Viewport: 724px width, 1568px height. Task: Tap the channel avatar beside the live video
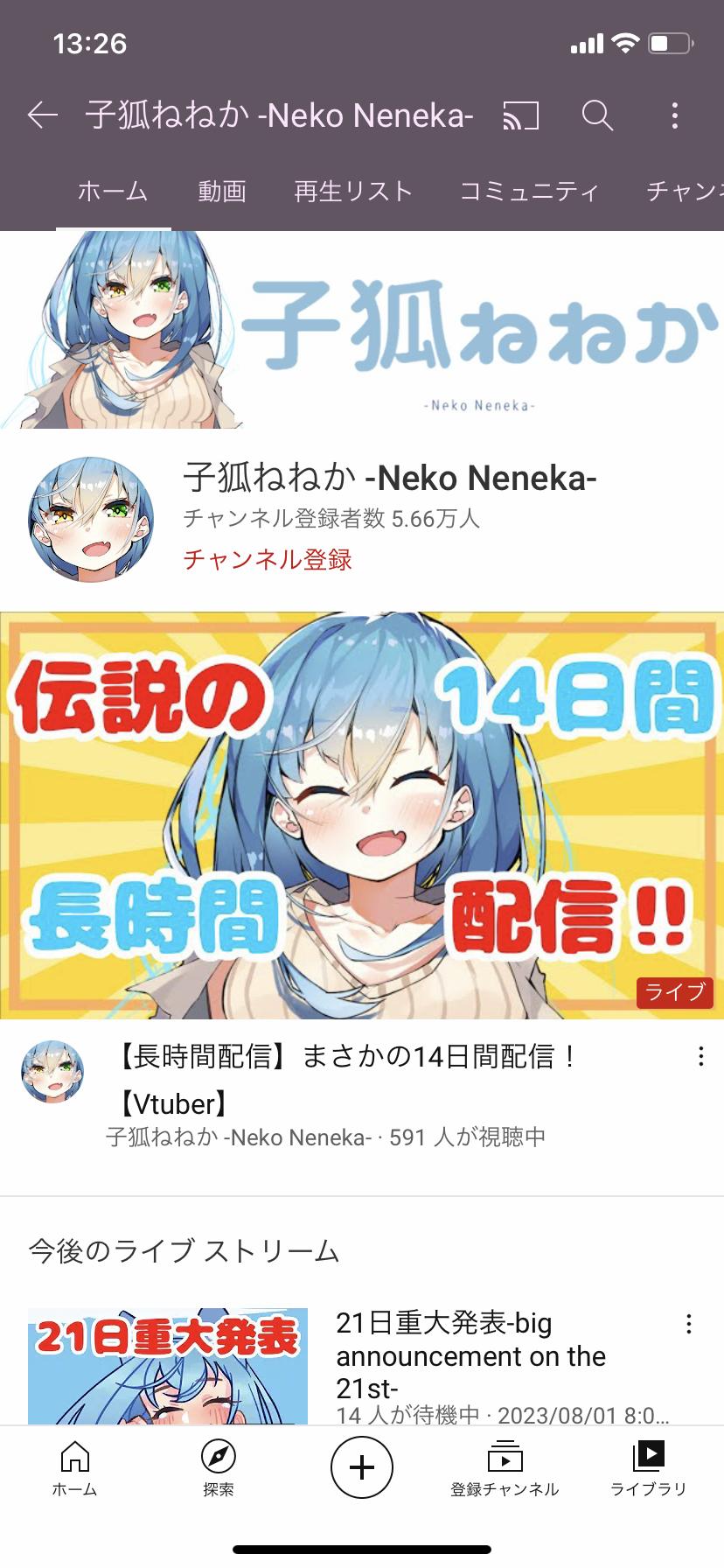click(53, 1072)
